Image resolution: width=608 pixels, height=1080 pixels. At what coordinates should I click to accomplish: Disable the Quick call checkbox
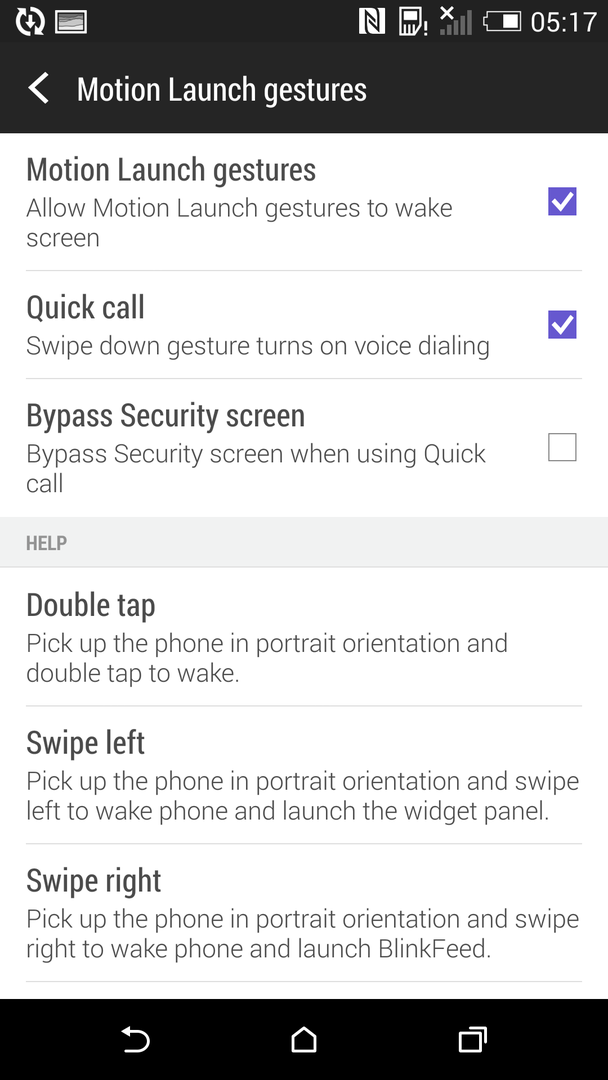pos(562,325)
